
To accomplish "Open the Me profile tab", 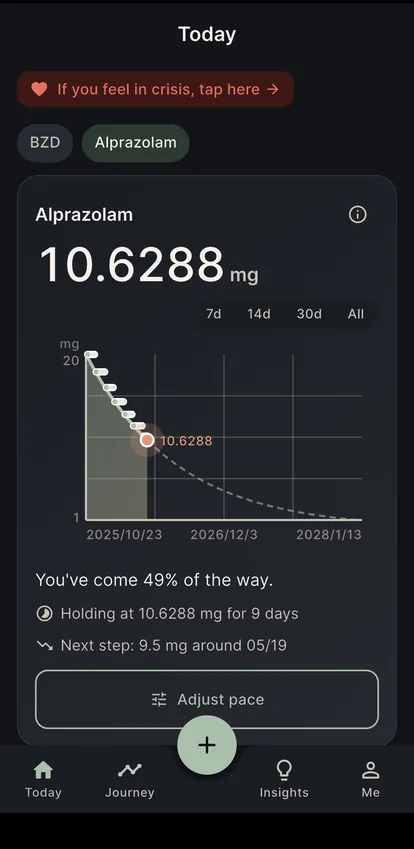I will click(371, 779).
